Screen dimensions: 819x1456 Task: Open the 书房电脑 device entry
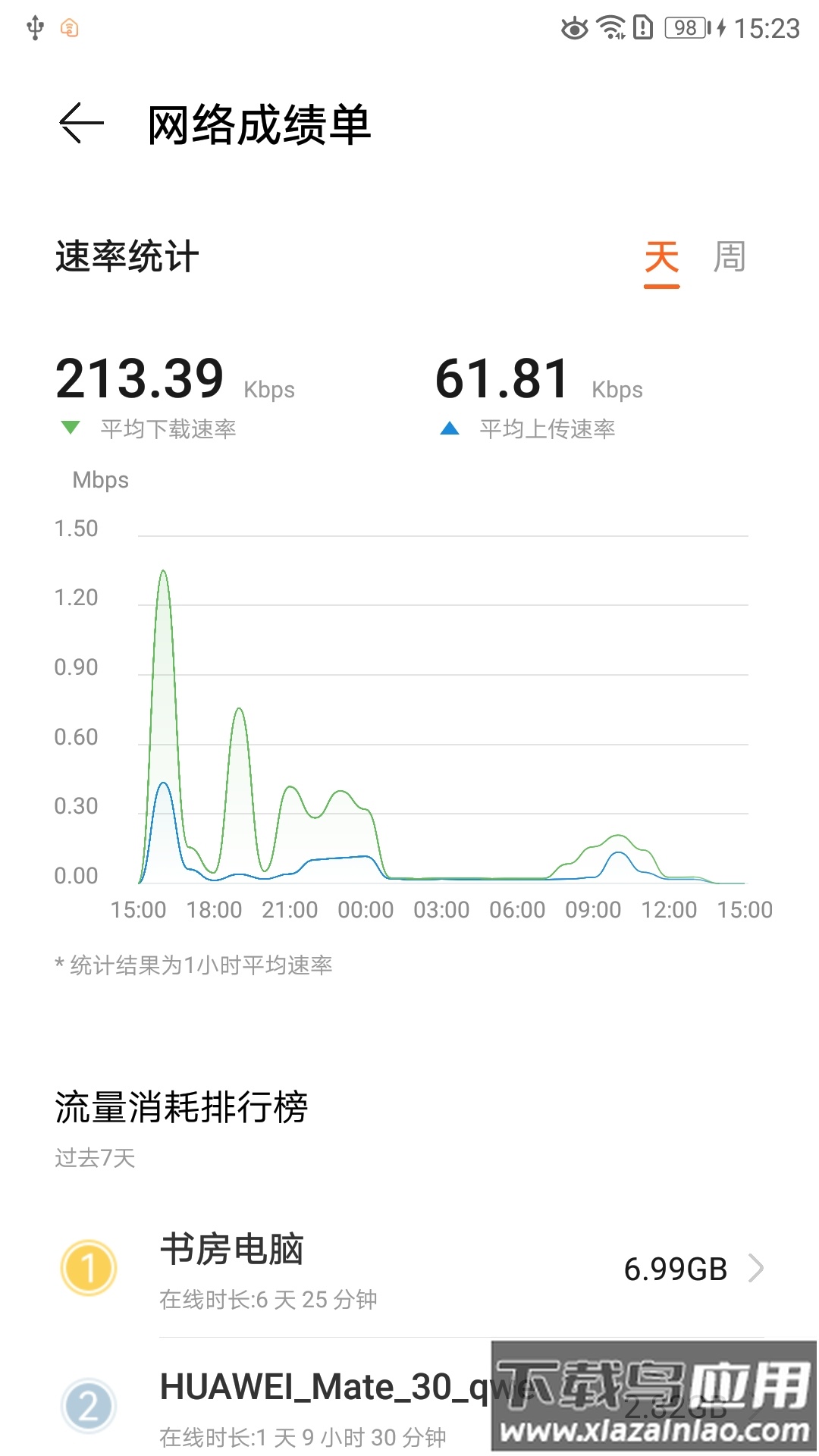(x=231, y=1251)
